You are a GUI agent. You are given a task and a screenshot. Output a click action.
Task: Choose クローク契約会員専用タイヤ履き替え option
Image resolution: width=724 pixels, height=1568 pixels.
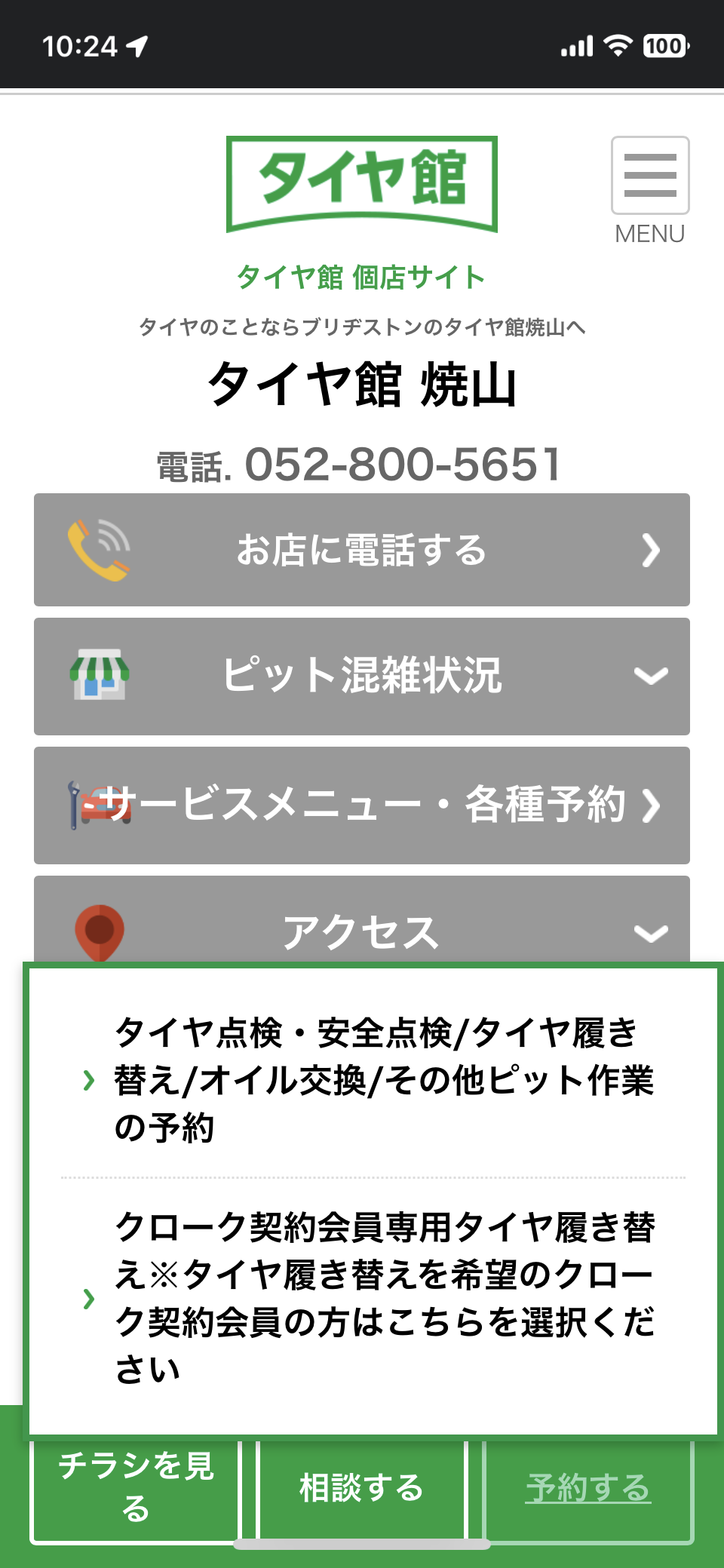[383, 1297]
